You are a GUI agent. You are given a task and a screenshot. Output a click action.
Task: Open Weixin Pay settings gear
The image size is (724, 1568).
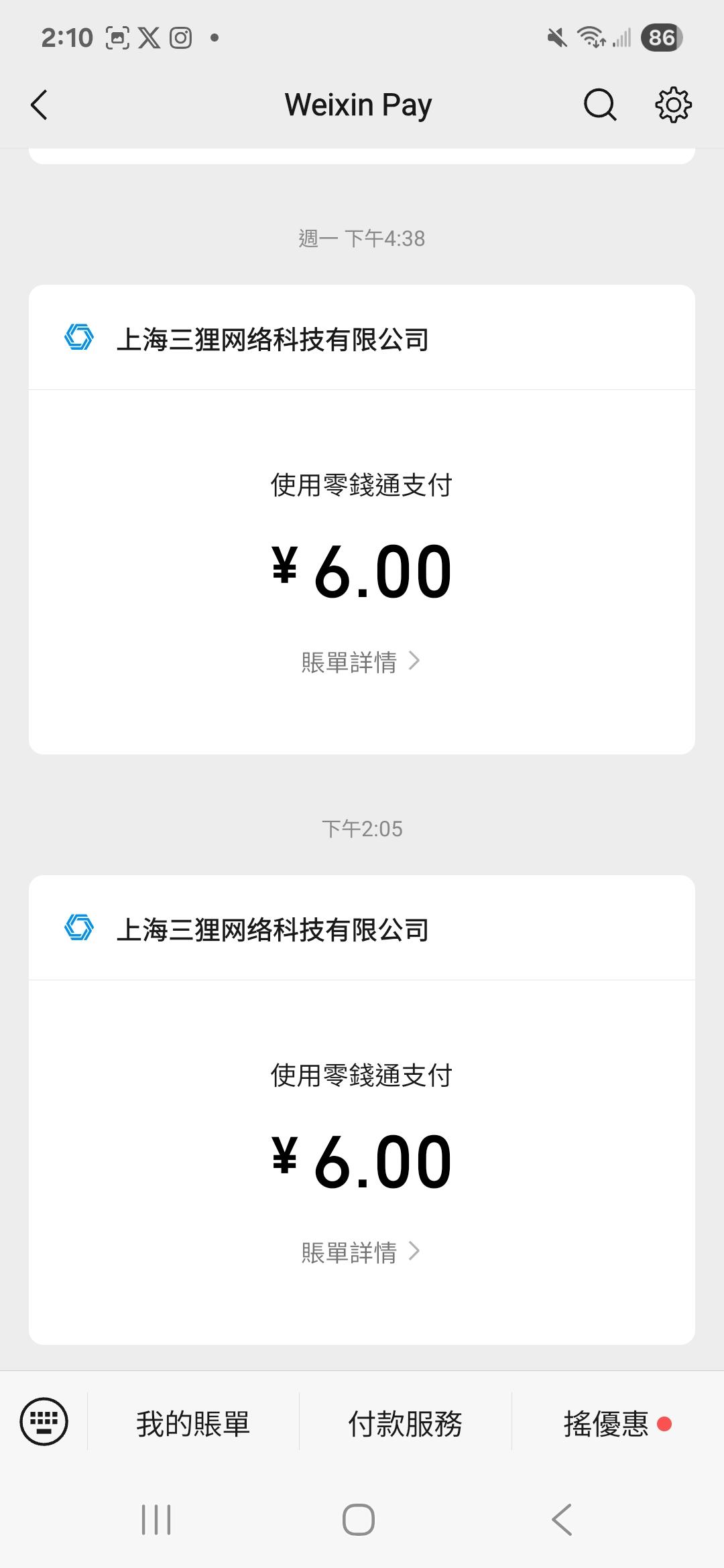(672, 105)
